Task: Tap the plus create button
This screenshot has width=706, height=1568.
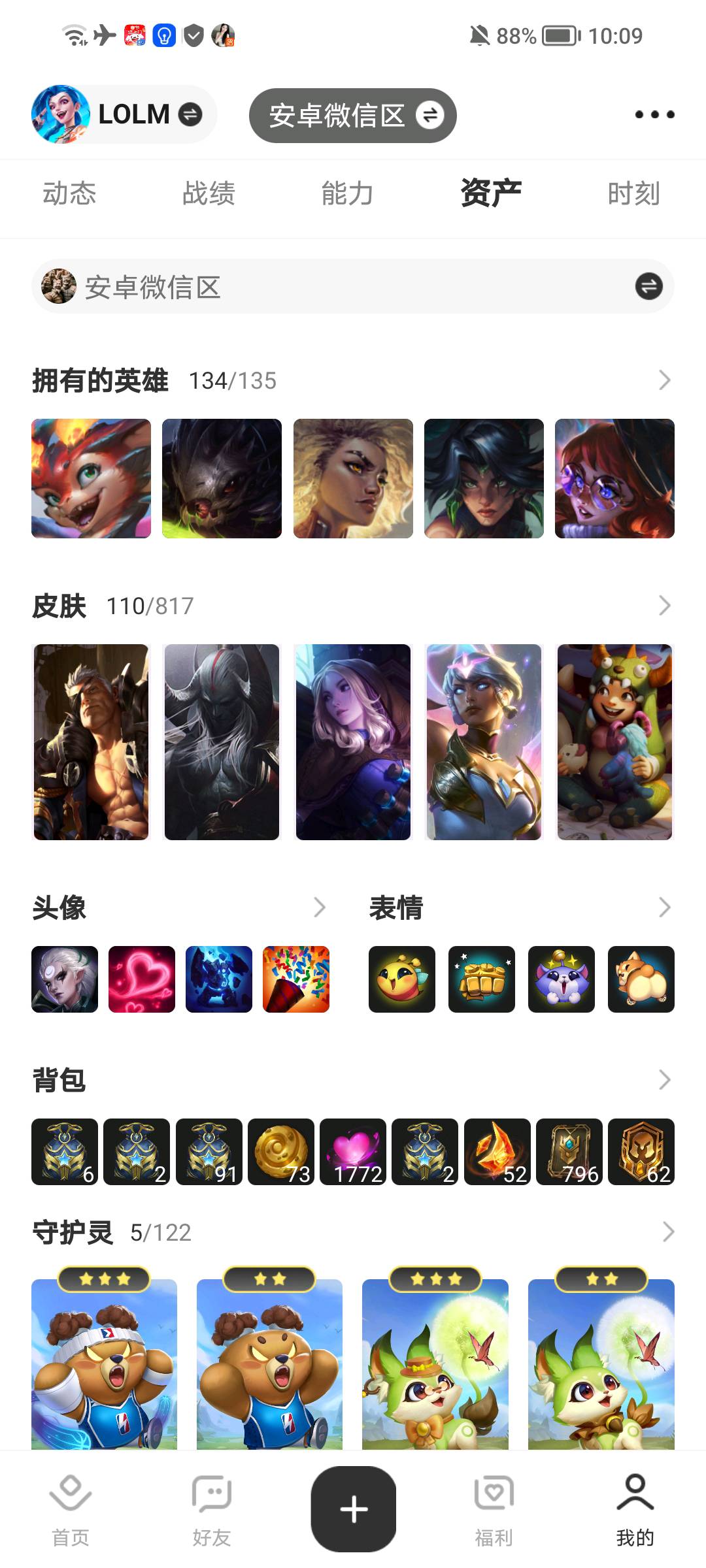Action: click(x=354, y=1509)
